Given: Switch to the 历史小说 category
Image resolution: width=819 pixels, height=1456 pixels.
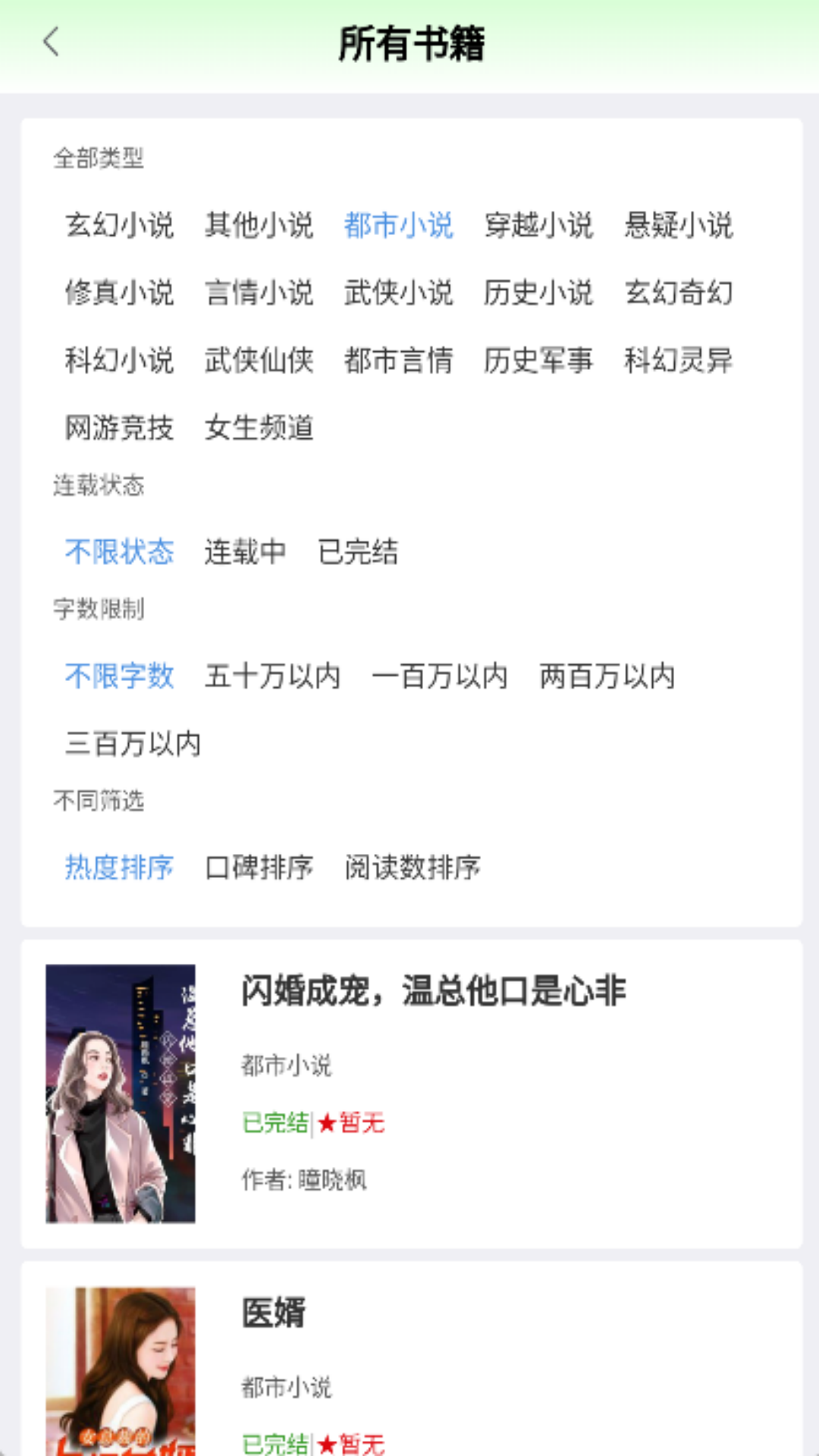Looking at the screenshot, I should (x=540, y=293).
